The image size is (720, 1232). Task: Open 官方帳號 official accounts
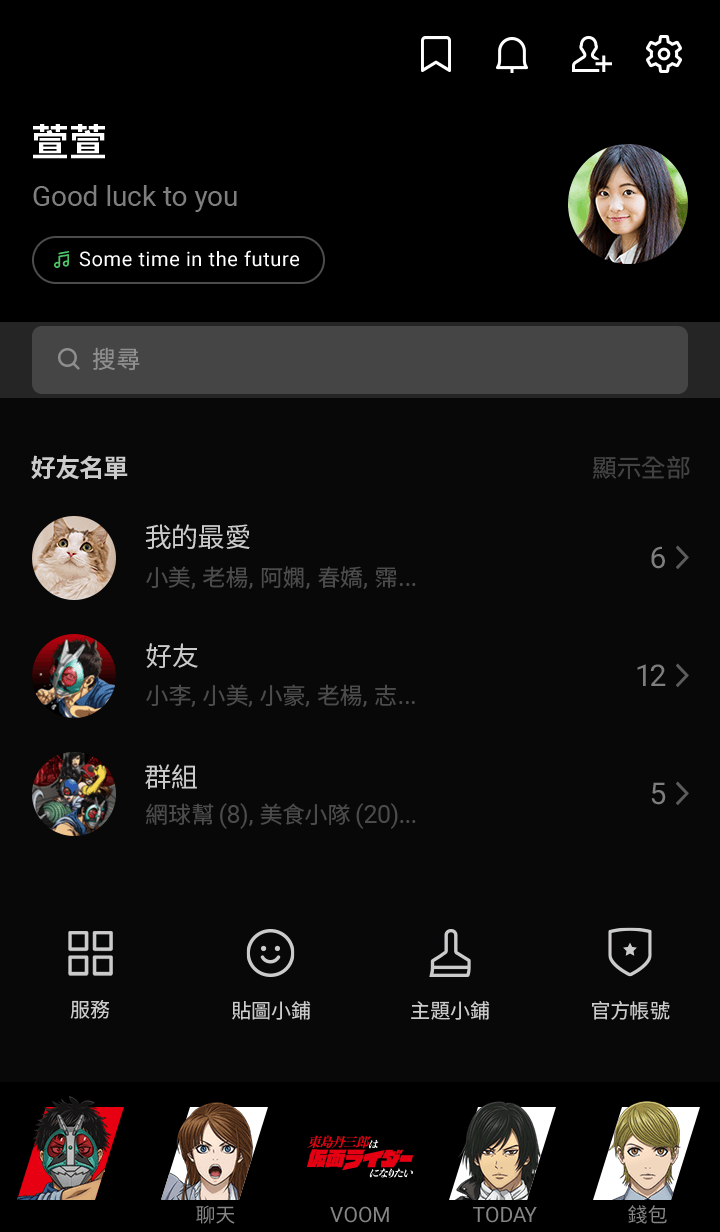click(x=630, y=972)
